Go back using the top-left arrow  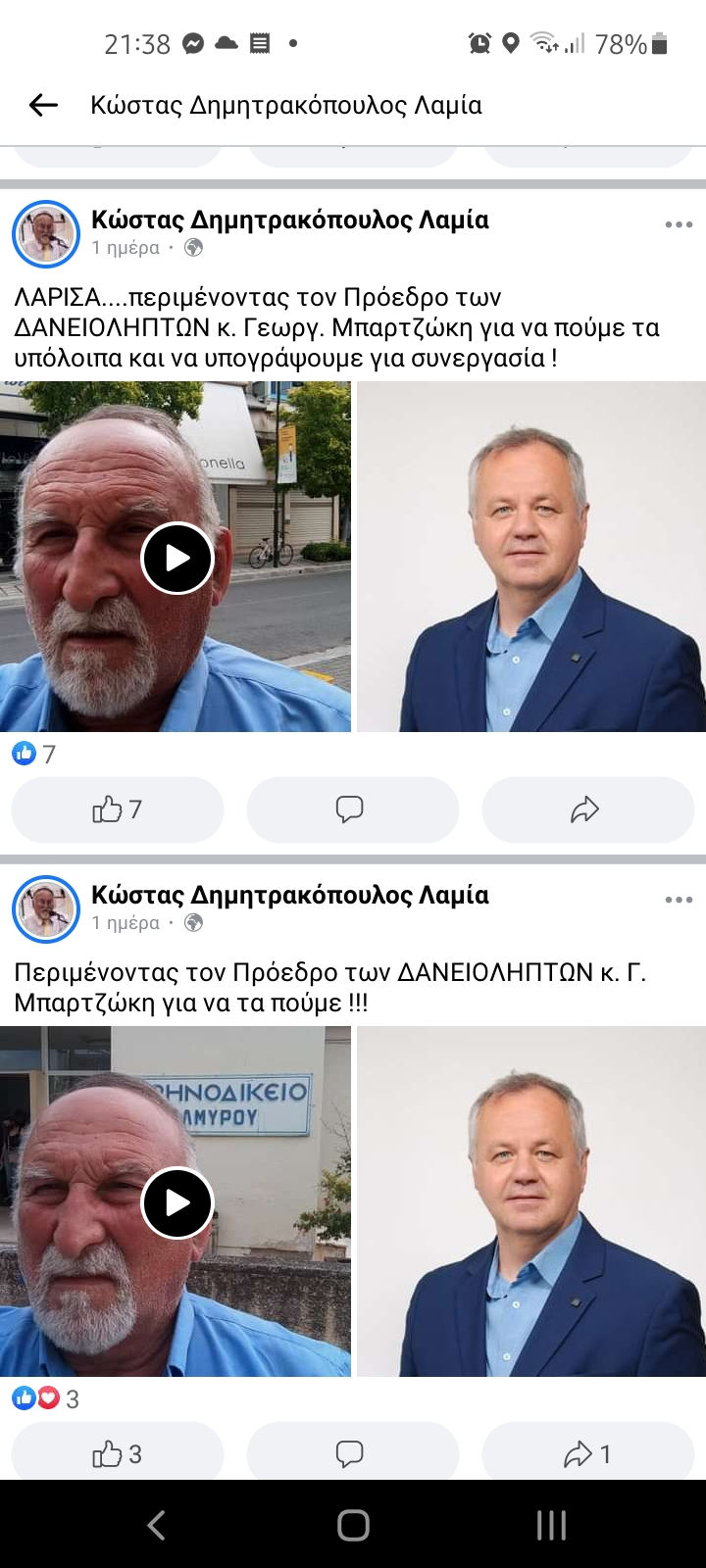pos(43,105)
